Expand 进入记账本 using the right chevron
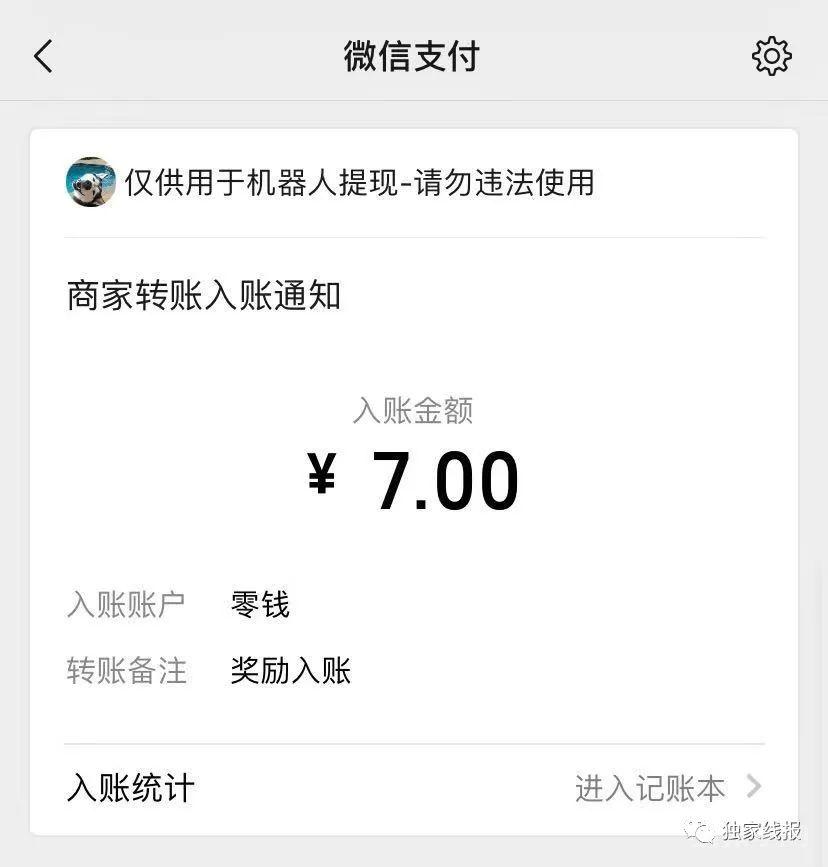Image resolution: width=828 pixels, height=867 pixels. pyautogui.click(x=757, y=788)
